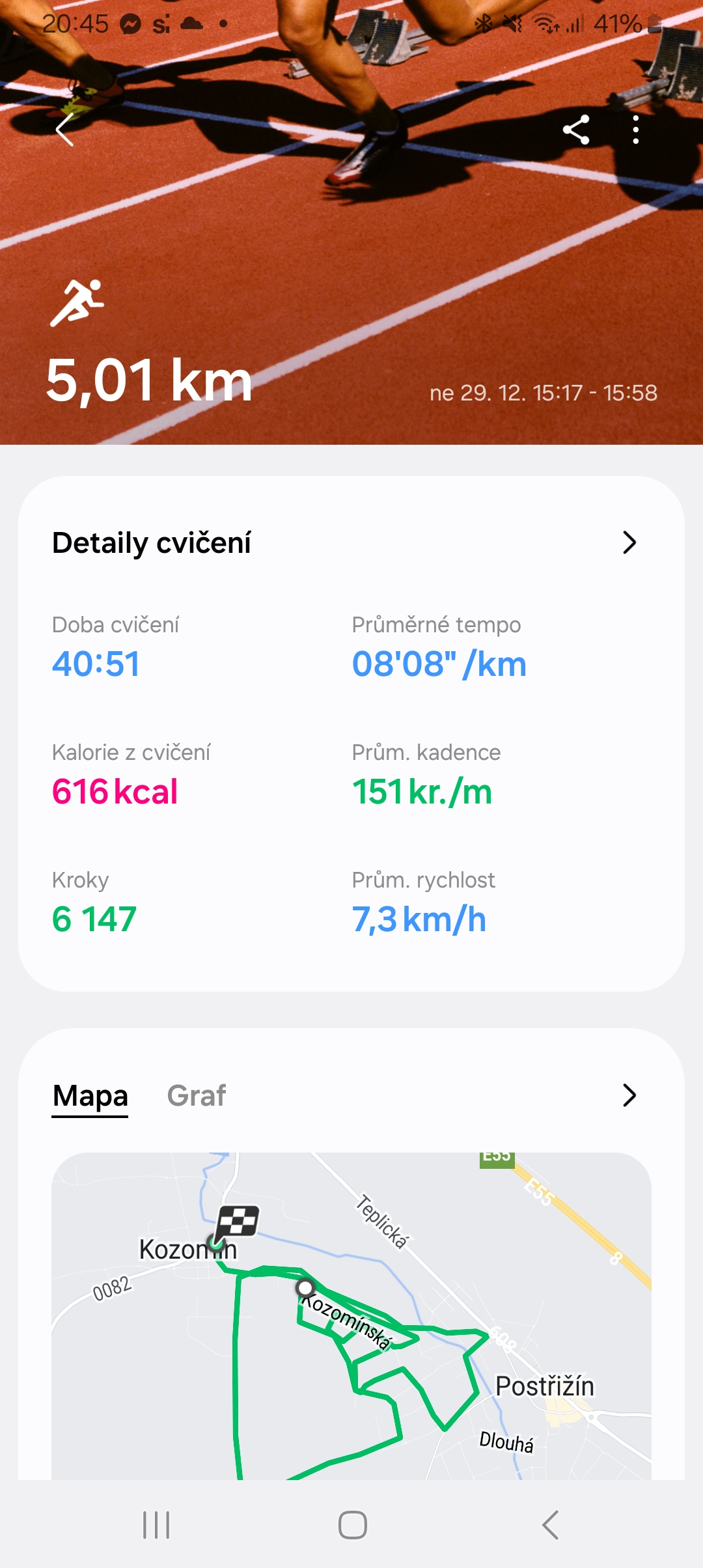
Task: Expand the Detaily cvičení chevron
Action: tap(628, 542)
